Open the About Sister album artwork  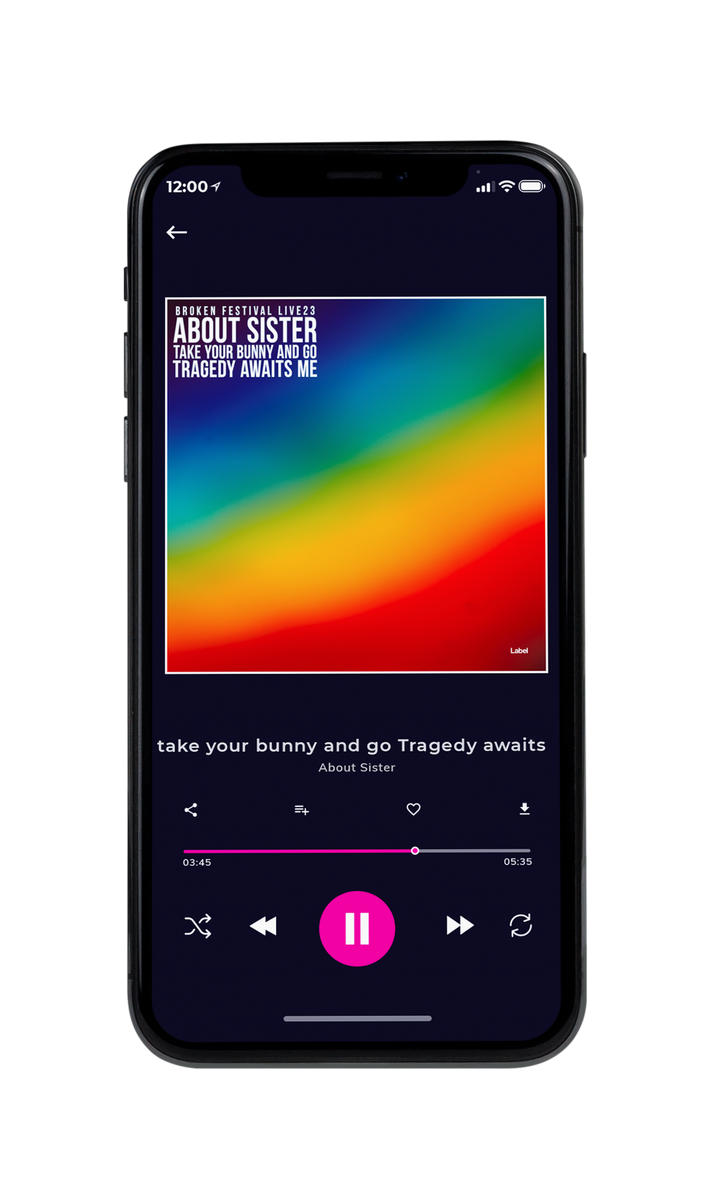[356, 485]
